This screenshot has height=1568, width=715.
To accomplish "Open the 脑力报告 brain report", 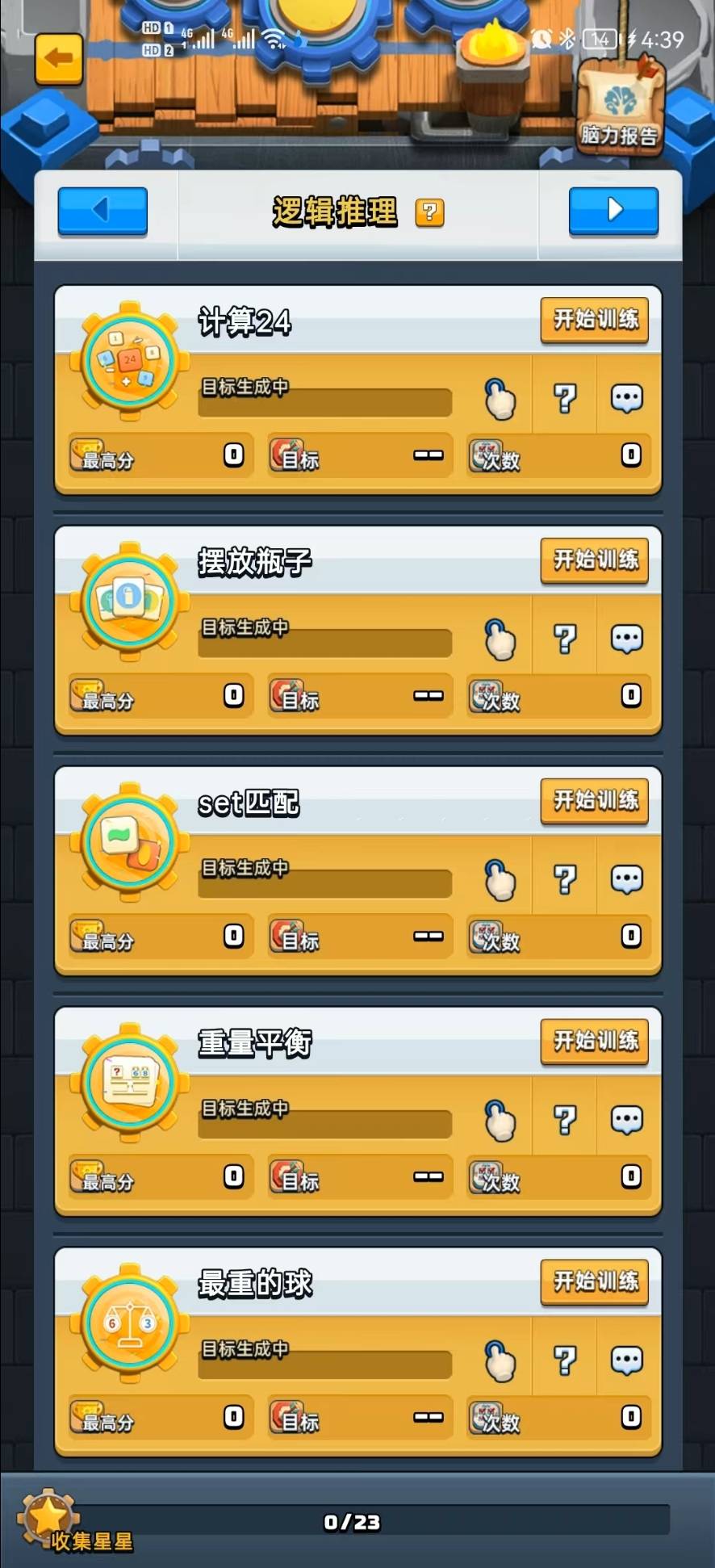I will point(619,111).
